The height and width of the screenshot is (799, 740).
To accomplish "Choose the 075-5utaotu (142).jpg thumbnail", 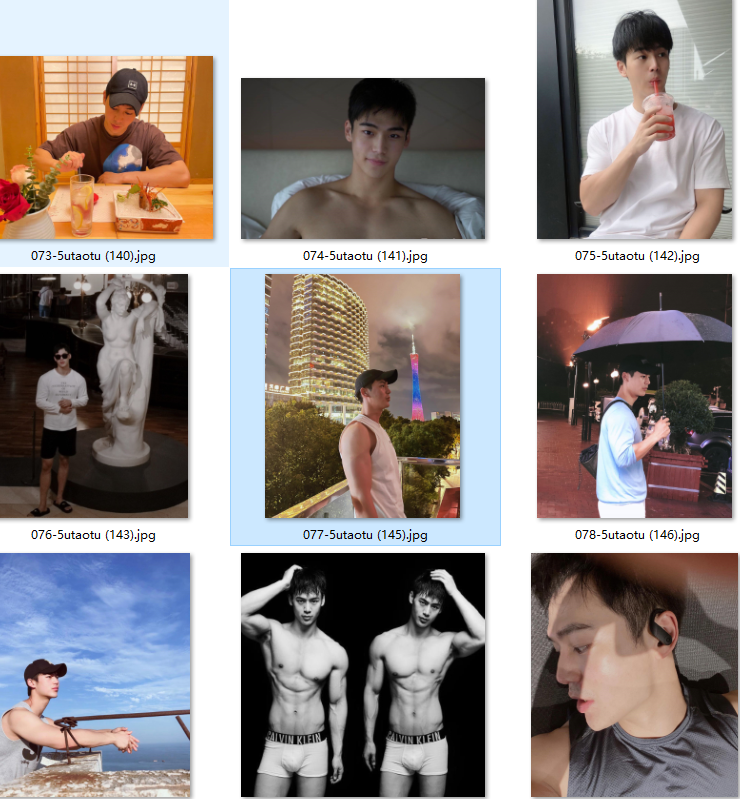I will click(x=636, y=119).
